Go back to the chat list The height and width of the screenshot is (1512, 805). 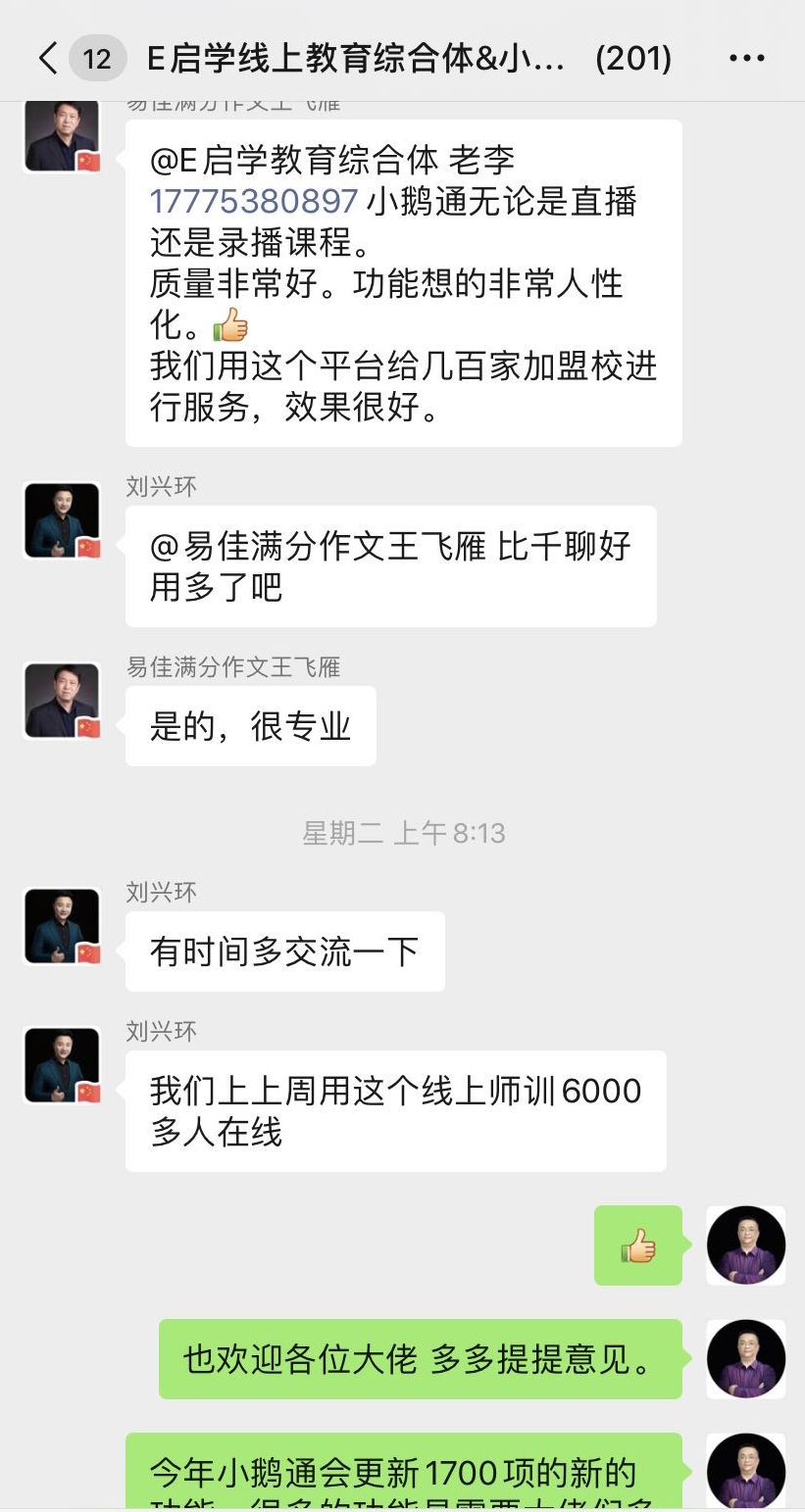tap(47, 59)
